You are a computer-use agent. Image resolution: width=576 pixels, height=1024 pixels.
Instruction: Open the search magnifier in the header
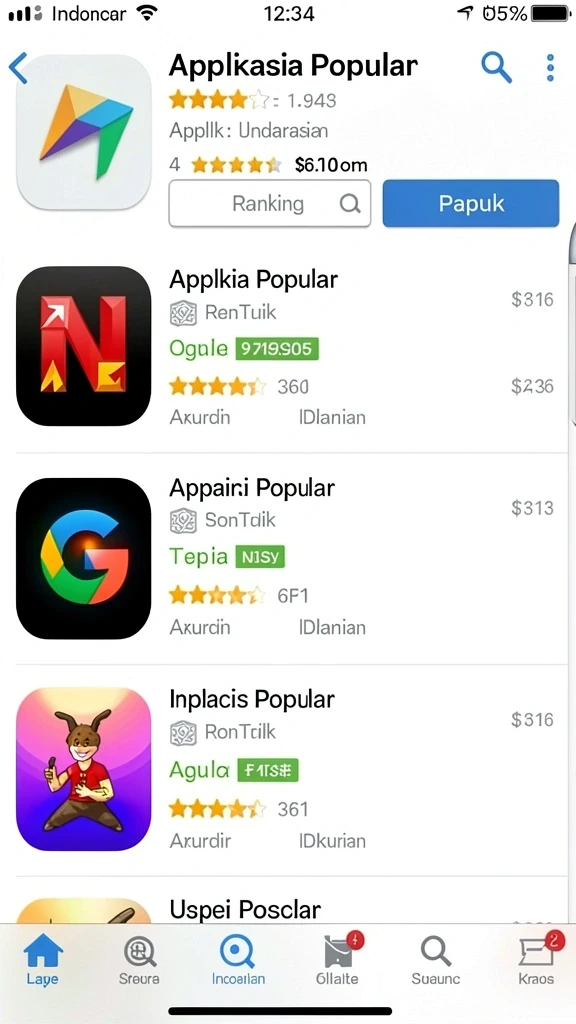tap(496, 67)
